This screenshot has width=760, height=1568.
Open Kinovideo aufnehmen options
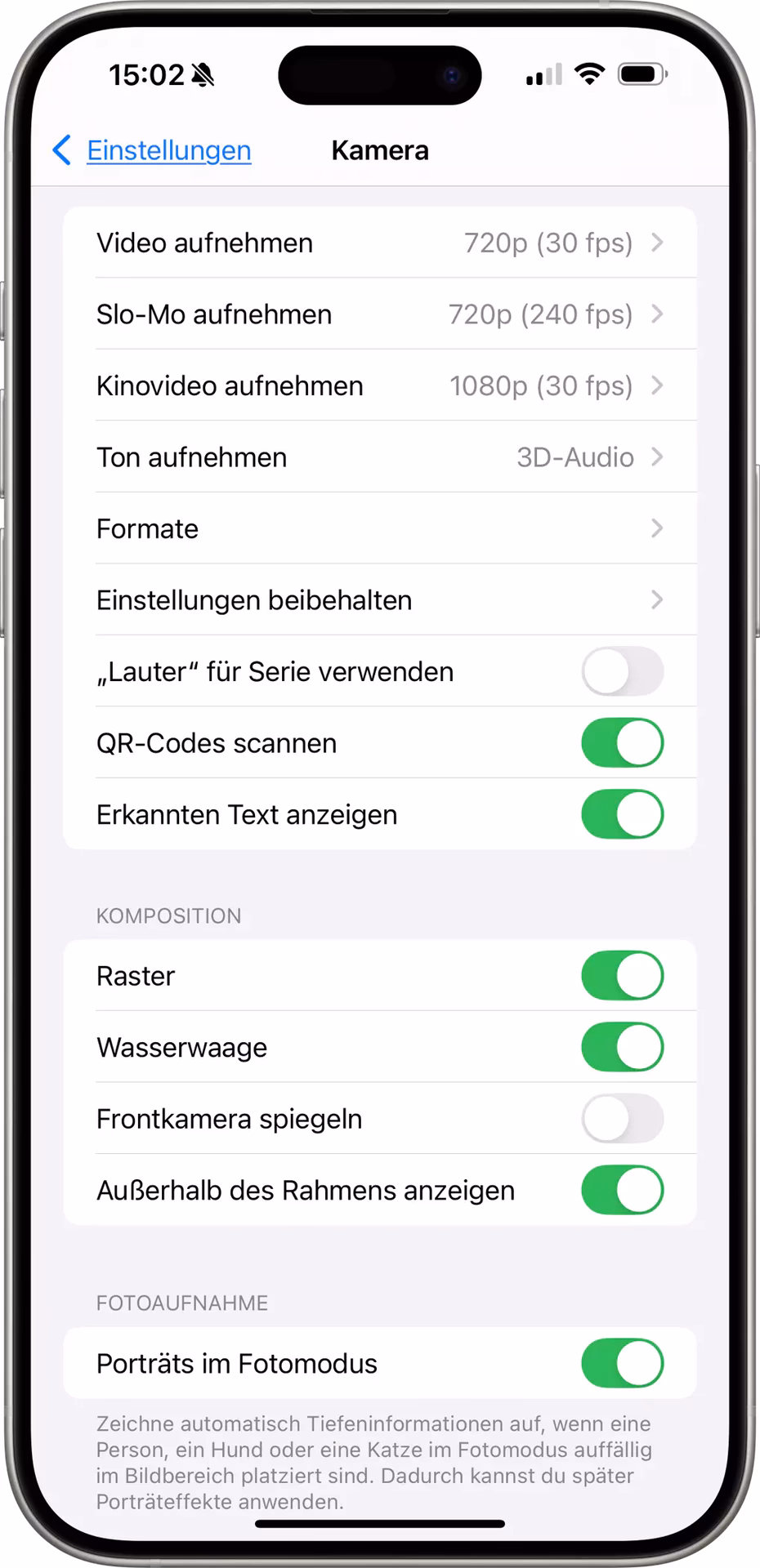pos(379,385)
